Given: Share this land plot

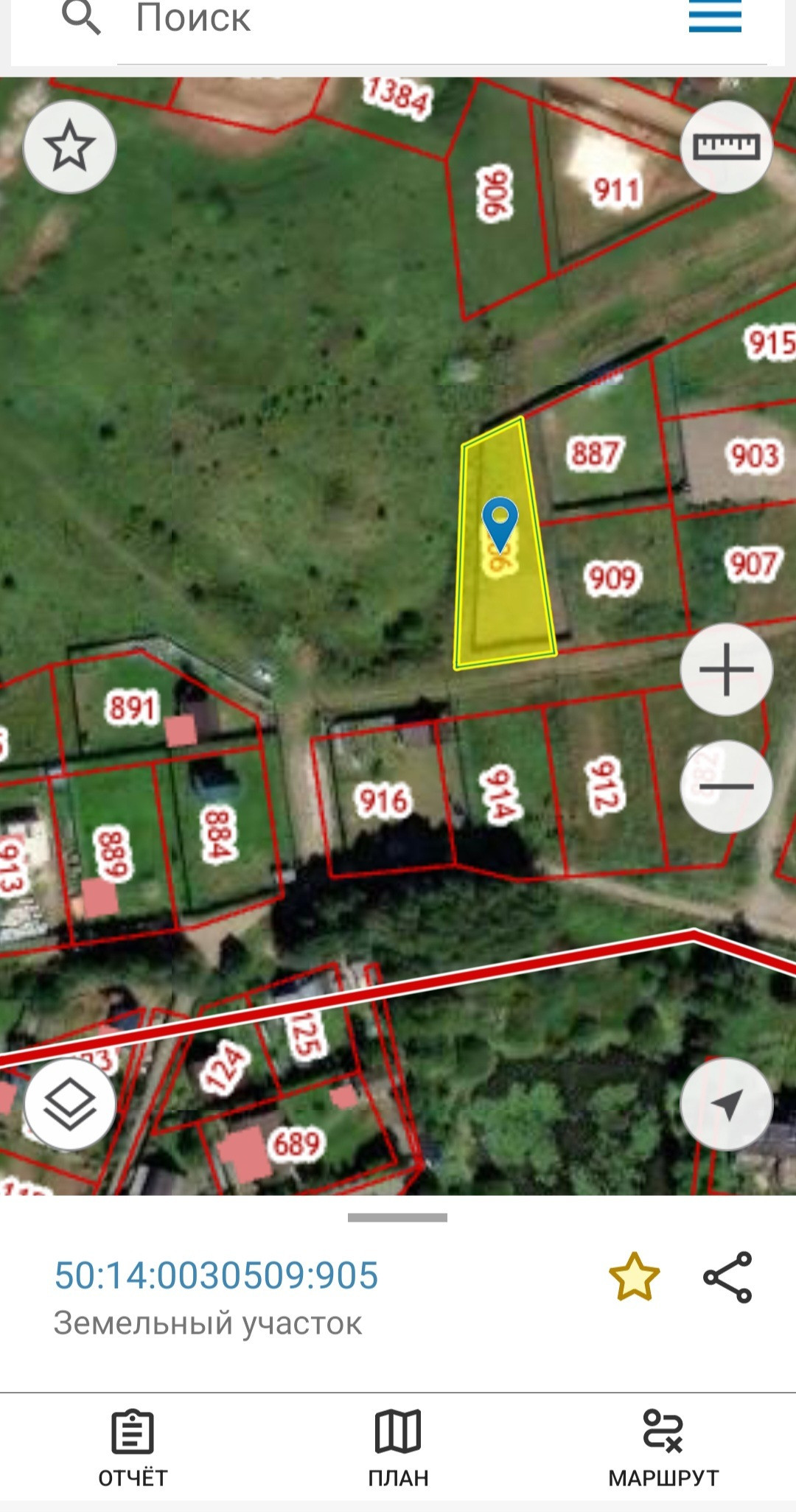Looking at the screenshot, I should (x=727, y=1277).
